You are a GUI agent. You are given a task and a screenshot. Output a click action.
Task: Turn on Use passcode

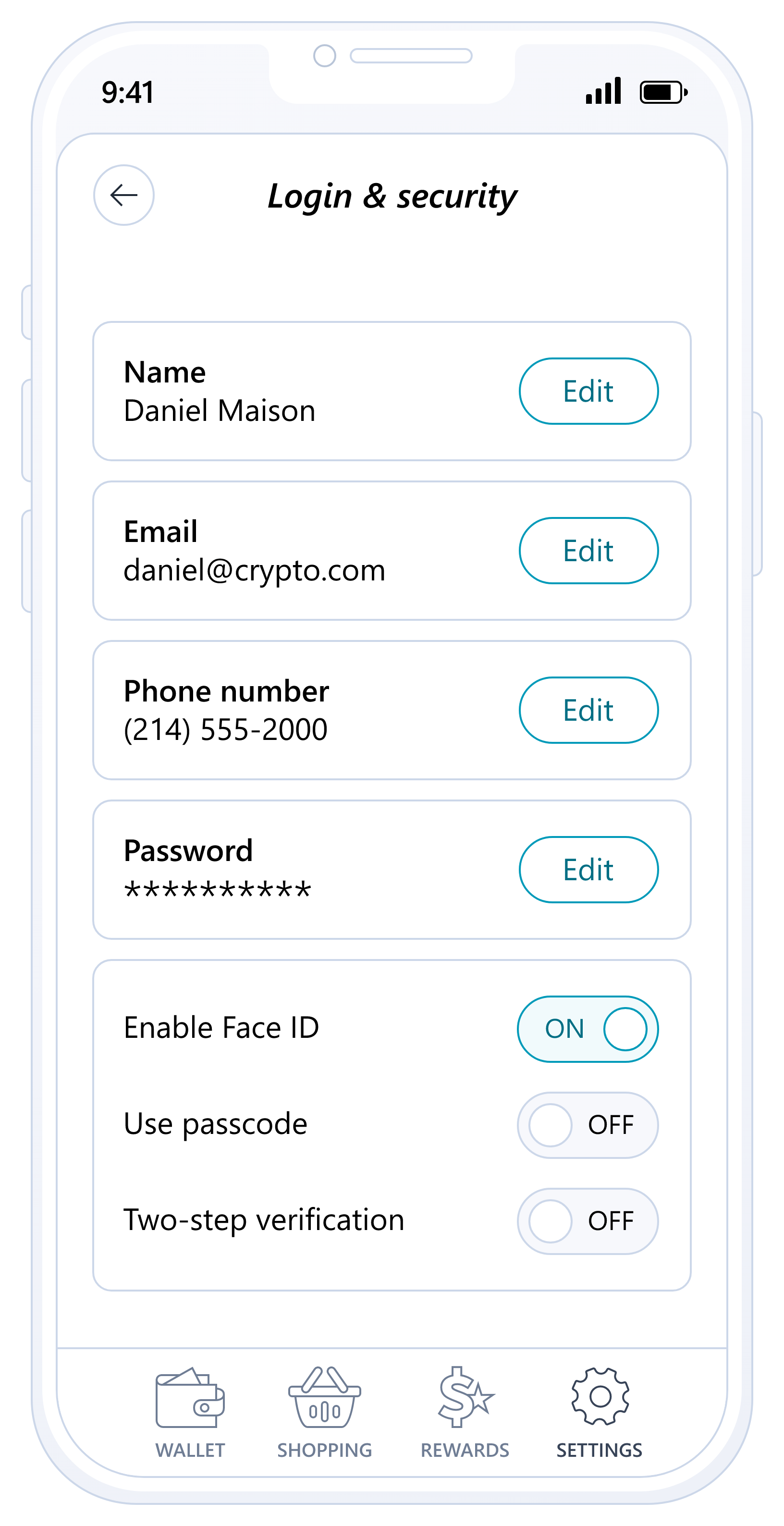[588, 1125]
